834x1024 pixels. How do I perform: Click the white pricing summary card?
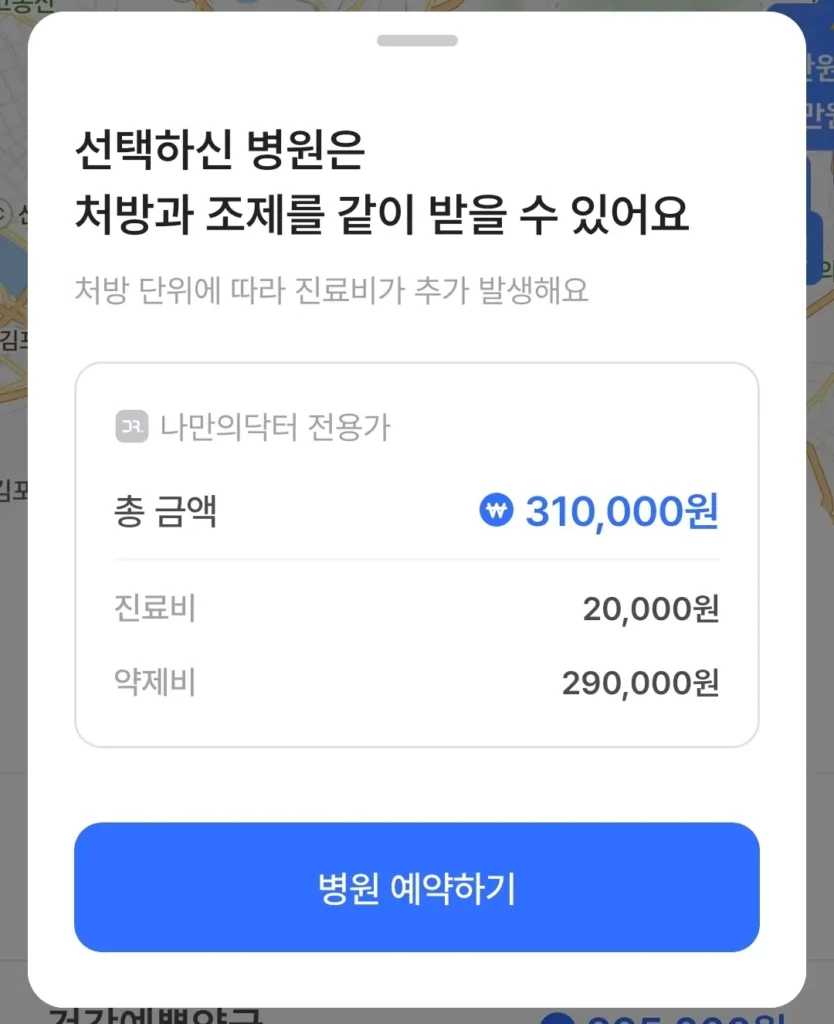pyautogui.click(x=417, y=555)
